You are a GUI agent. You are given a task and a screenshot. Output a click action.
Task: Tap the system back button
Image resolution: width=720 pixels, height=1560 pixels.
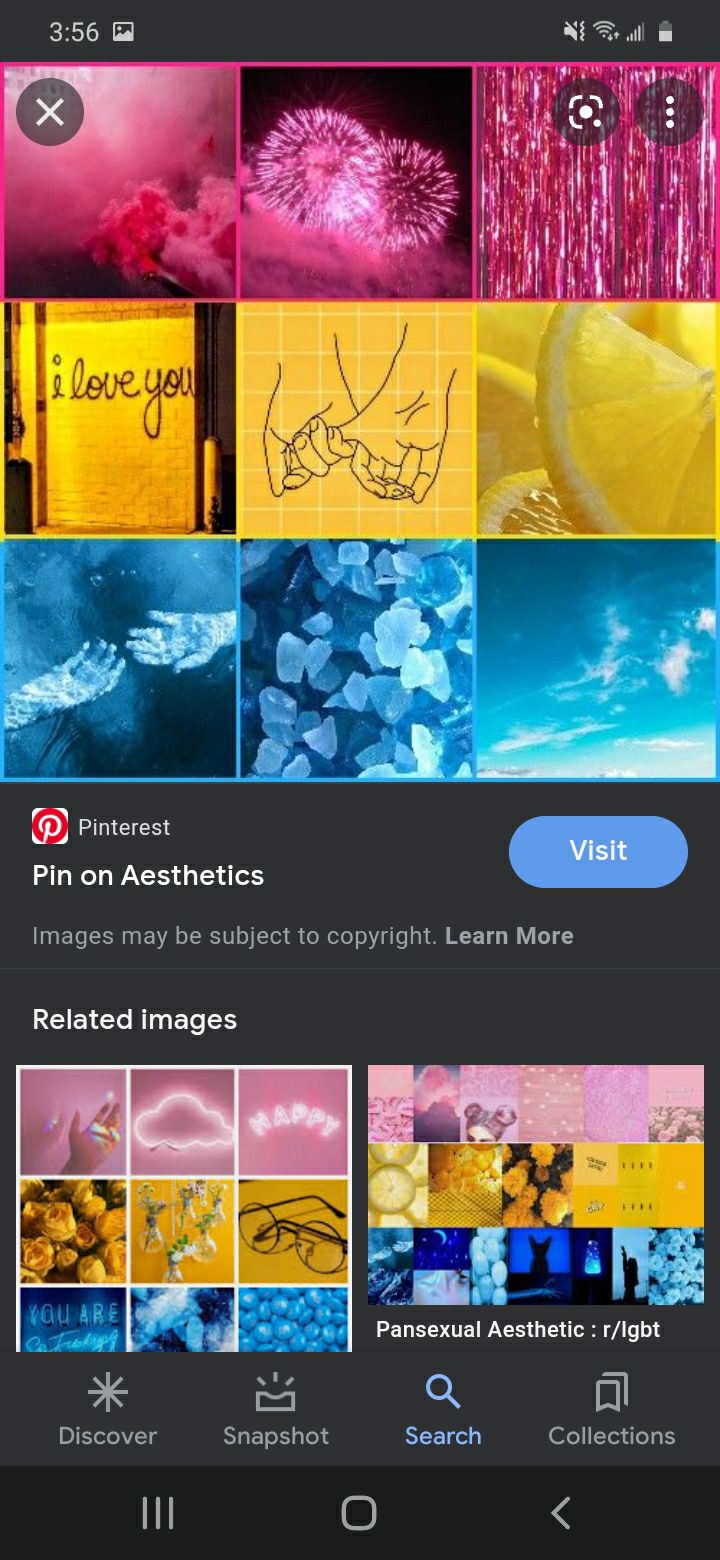(561, 1513)
